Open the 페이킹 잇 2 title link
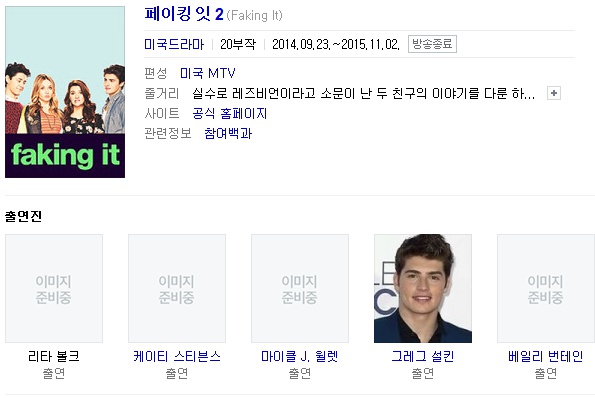Viewport: 595px width, 398px height. click(184, 14)
